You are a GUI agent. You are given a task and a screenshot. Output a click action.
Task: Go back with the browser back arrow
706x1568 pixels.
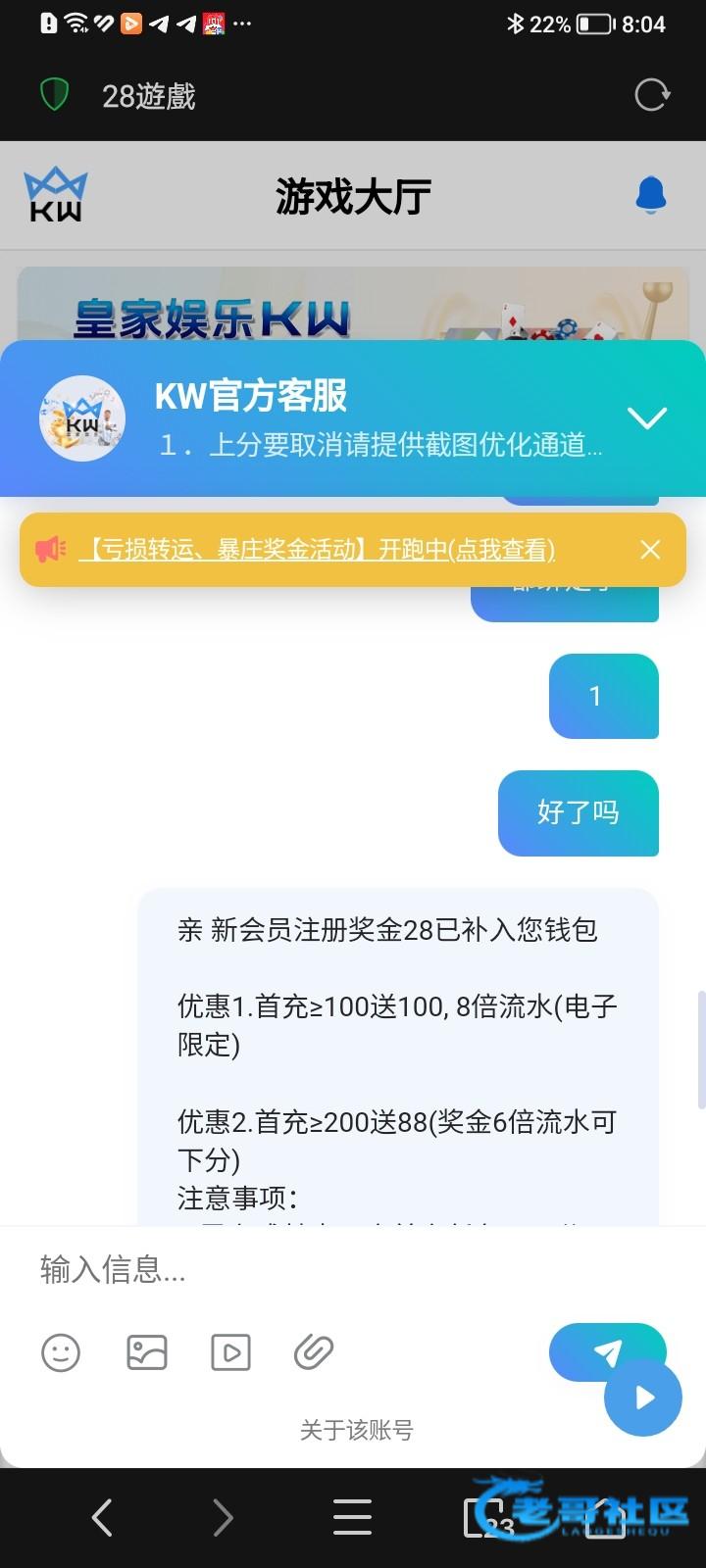pyautogui.click(x=102, y=1518)
